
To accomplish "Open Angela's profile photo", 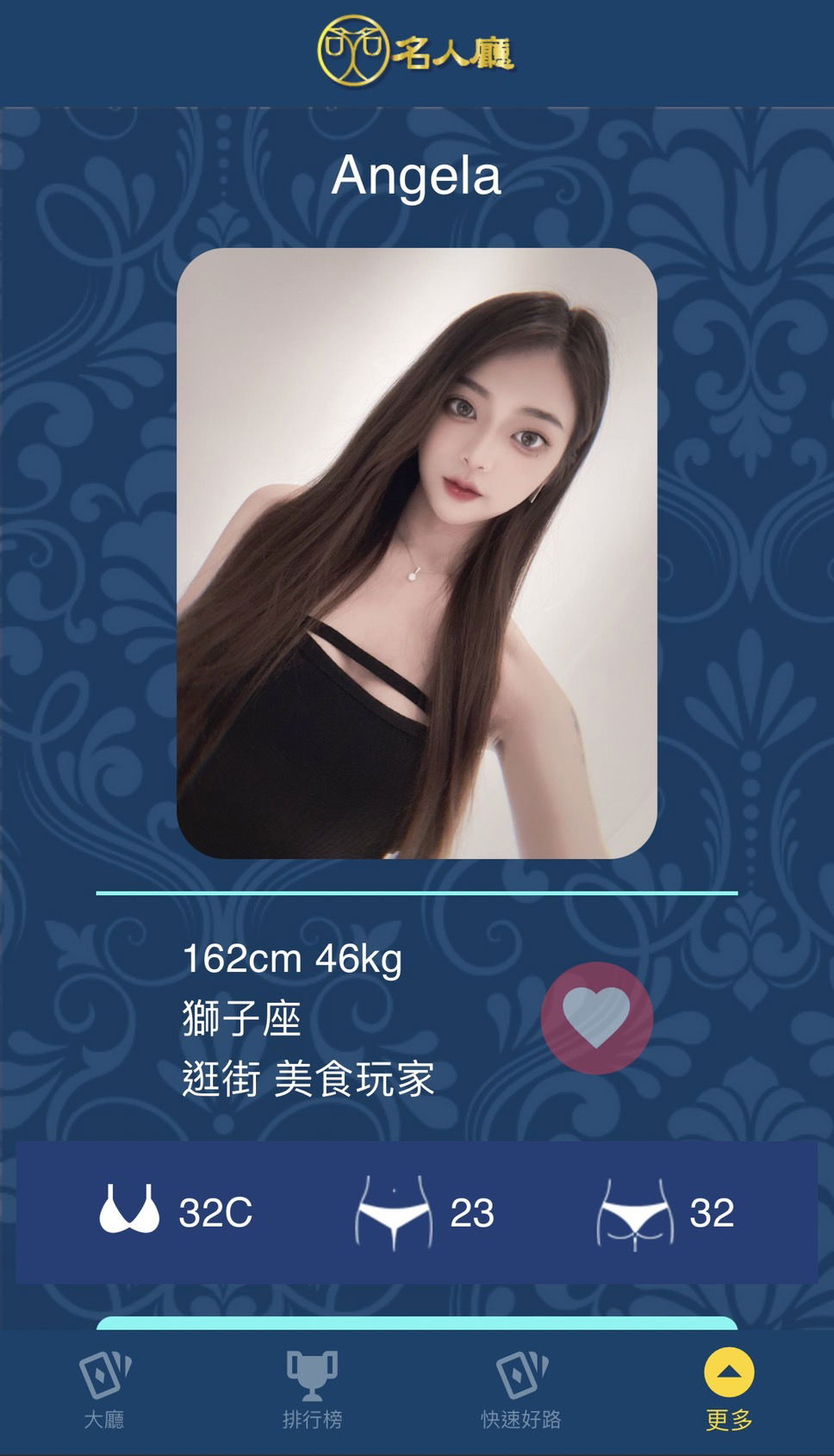I will pyautogui.click(x=417, y=553).
